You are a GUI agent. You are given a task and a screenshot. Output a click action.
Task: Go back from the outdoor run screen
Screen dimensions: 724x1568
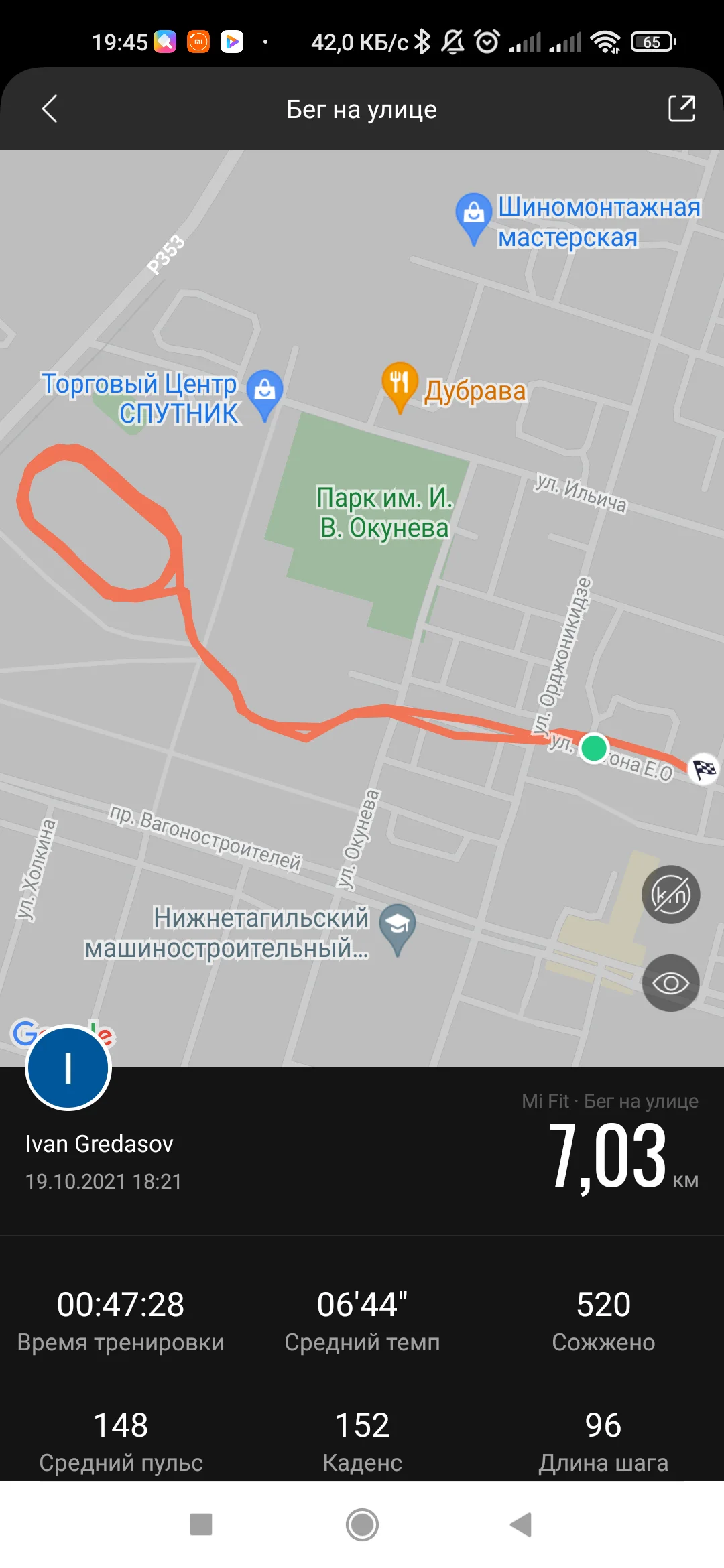[50, 109]
